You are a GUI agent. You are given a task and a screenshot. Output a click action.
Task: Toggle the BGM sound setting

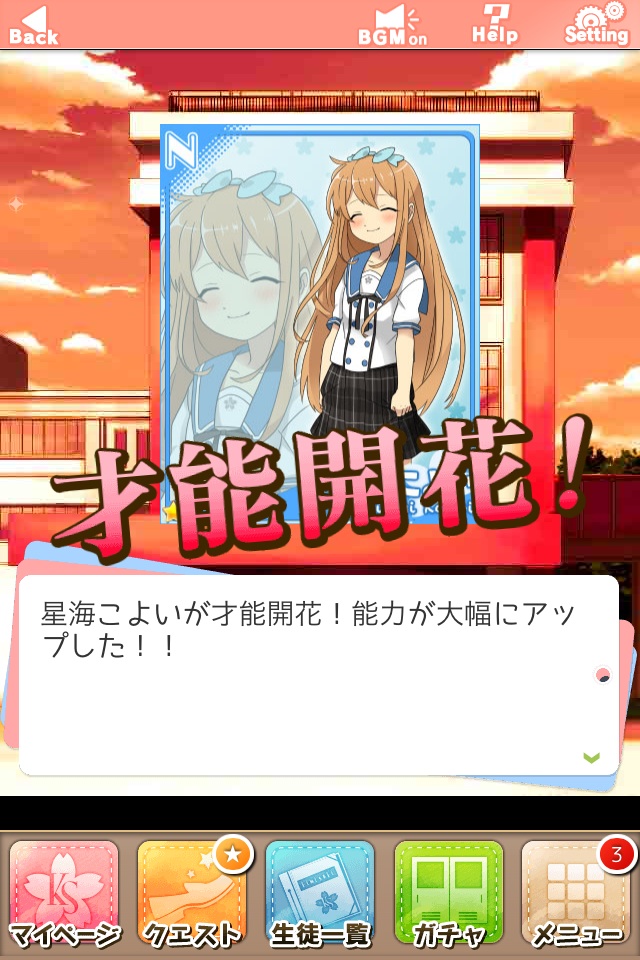click(x=392, y=24)
